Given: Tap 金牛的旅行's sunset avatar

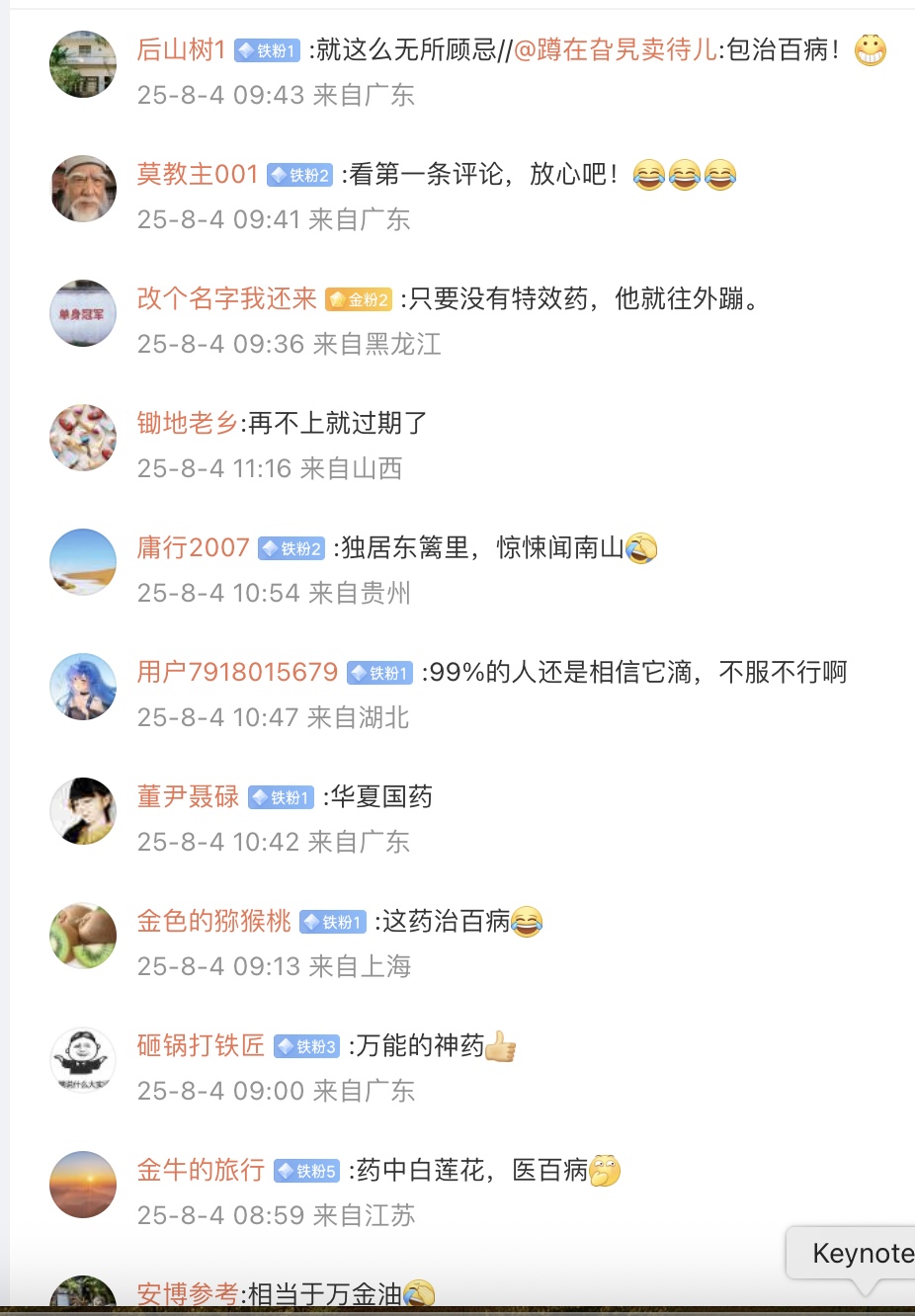Looking at the screenshot, I should point(83,1185).
